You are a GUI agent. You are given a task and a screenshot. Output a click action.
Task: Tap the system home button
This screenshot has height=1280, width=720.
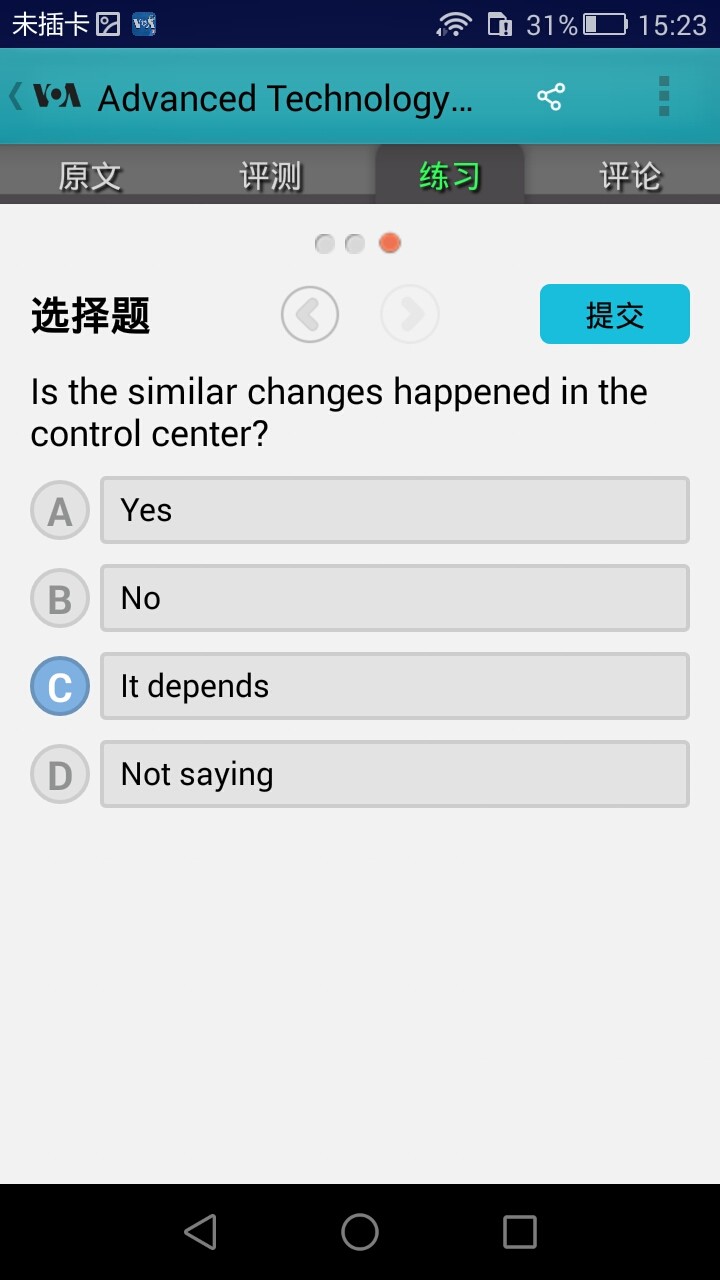(360, 1232)
